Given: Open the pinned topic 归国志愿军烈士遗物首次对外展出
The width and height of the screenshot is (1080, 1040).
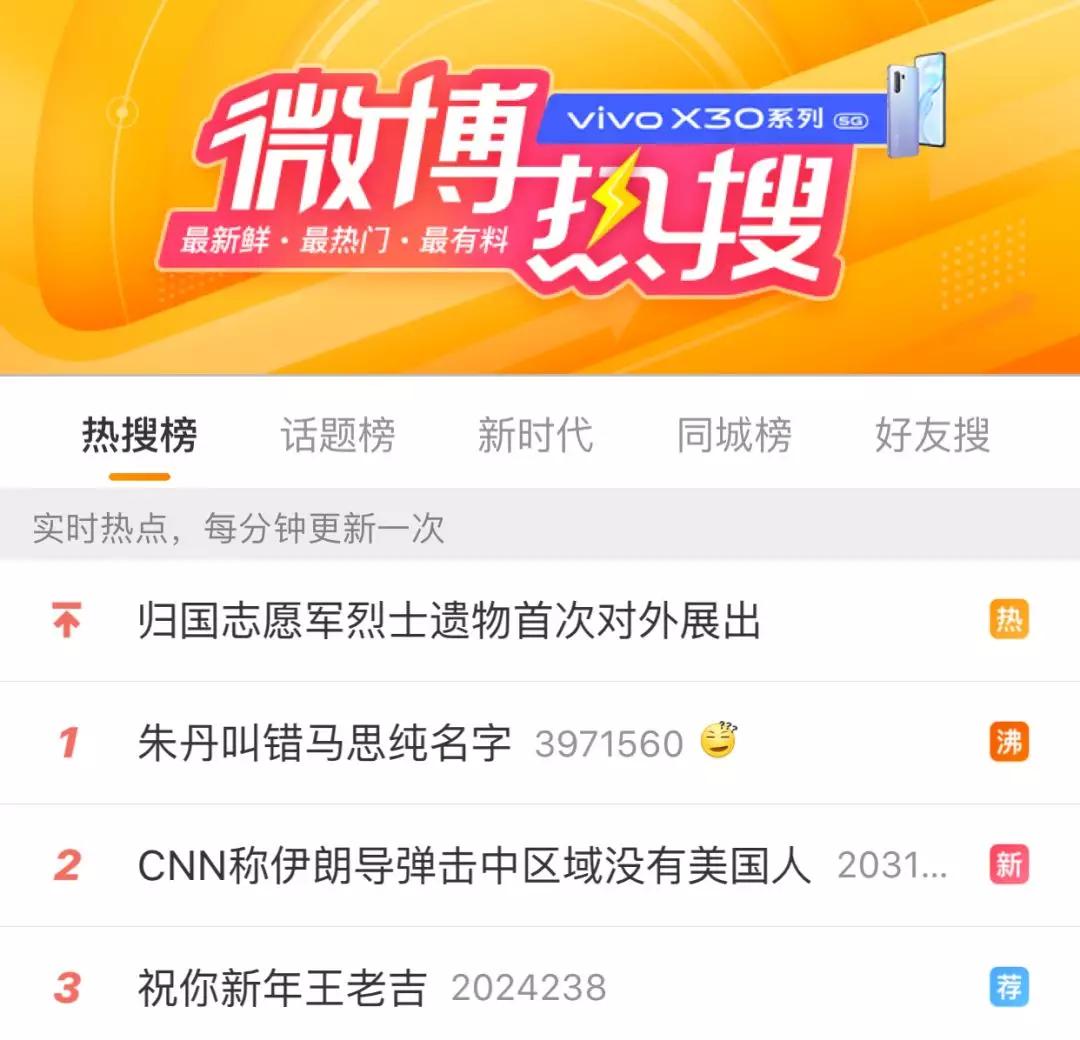Looking at the screenshot, I should pos(449,621).
